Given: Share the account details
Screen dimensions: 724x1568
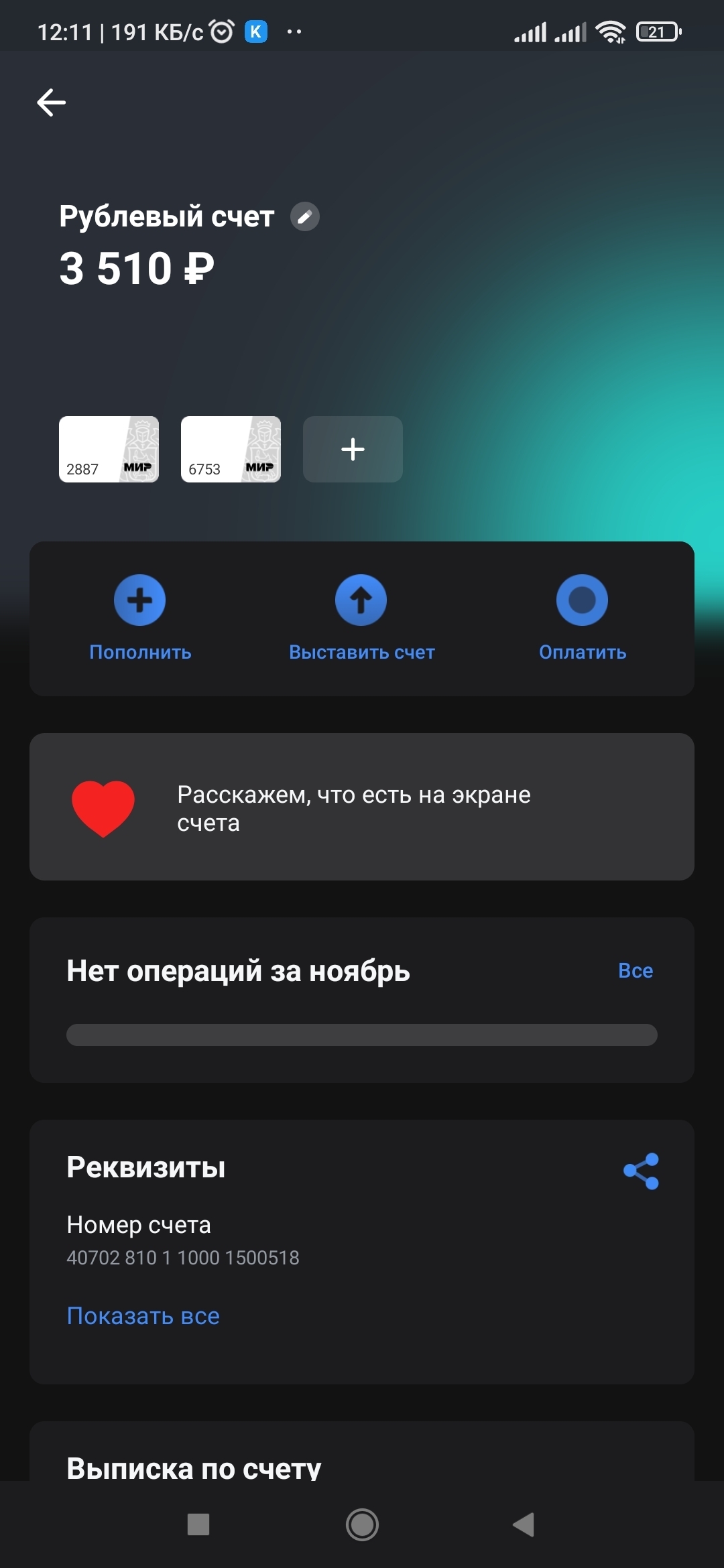Looking at the screenshot, I should (642, 1171).
